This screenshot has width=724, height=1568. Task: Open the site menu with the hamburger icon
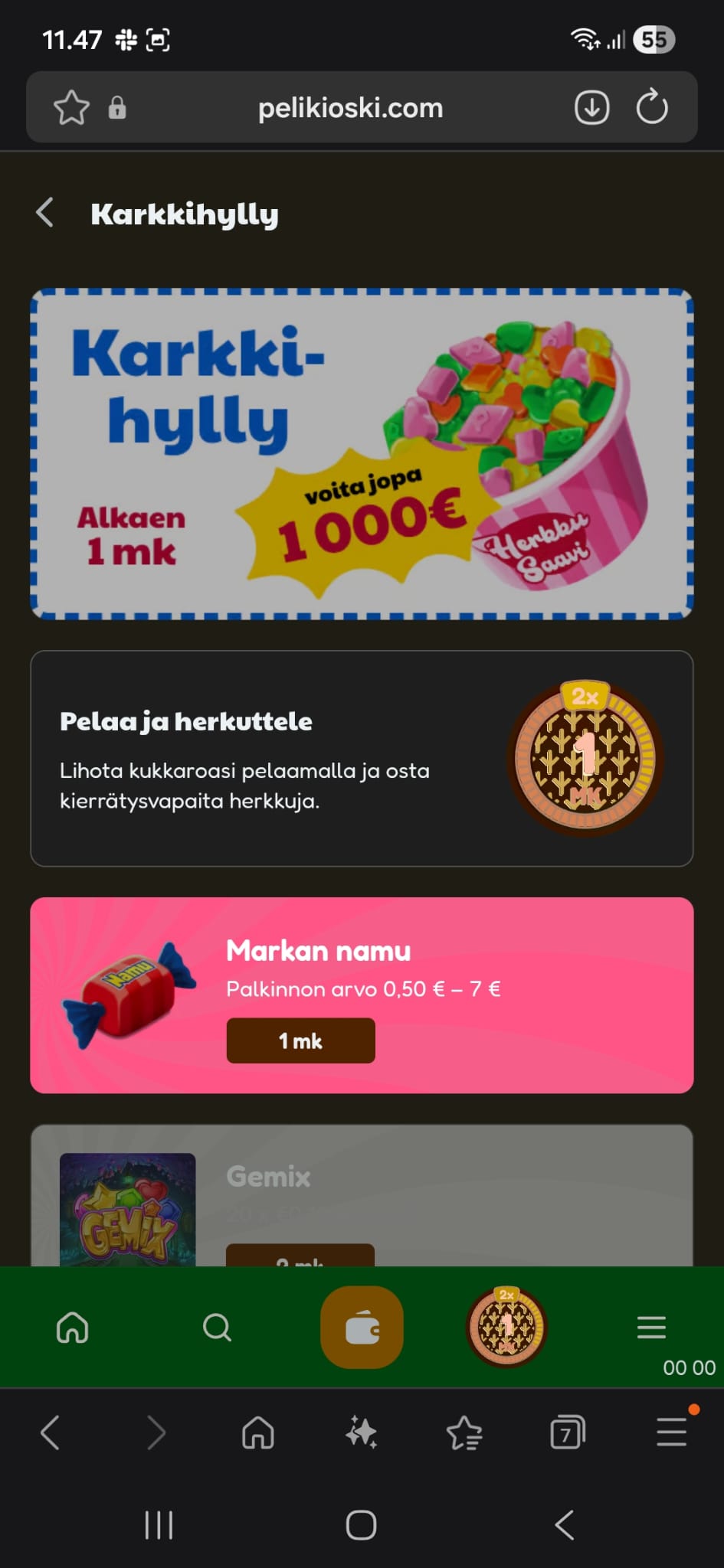click(x=651, y=1328)
